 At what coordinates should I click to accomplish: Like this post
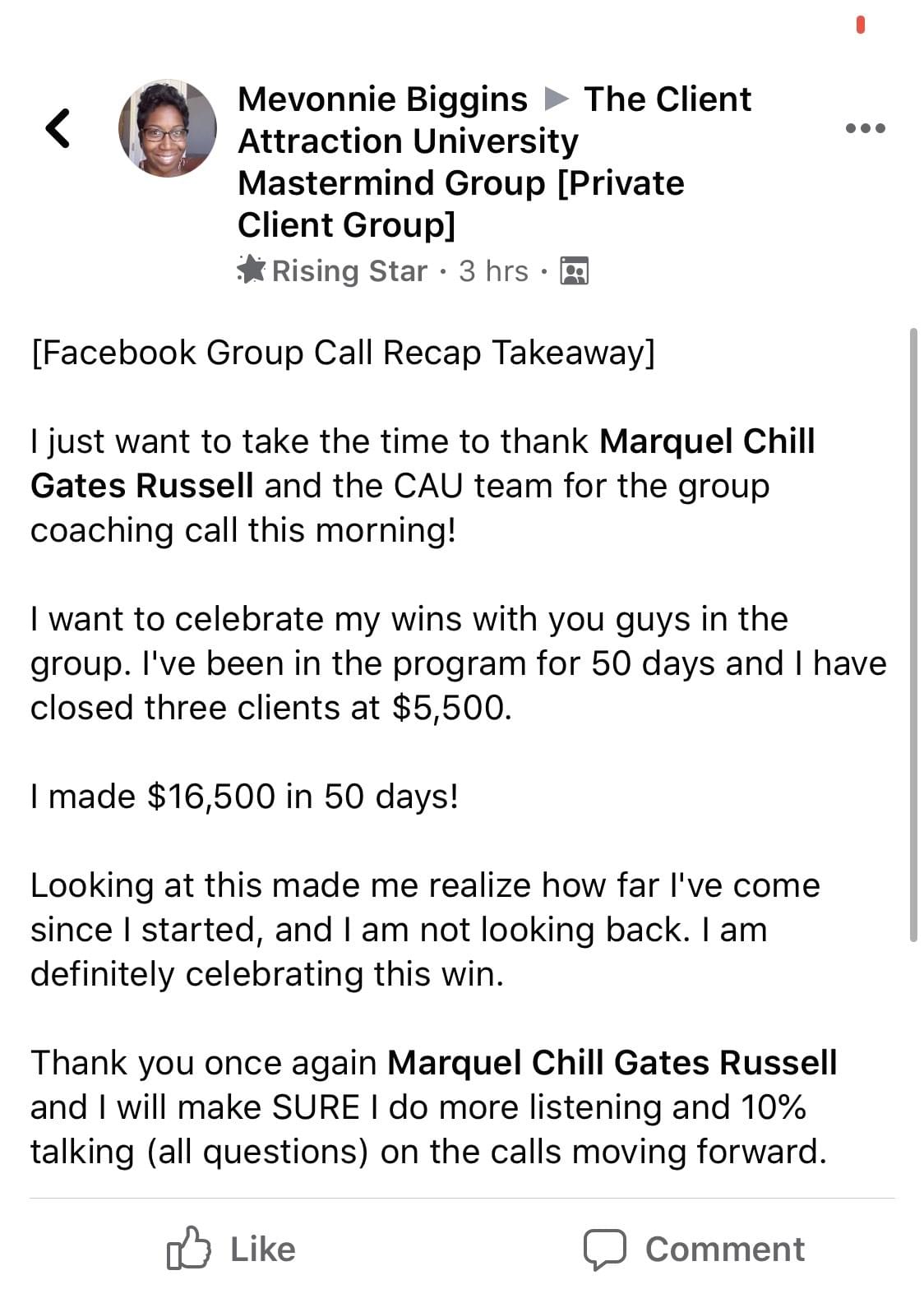(x=231, y=1249)
